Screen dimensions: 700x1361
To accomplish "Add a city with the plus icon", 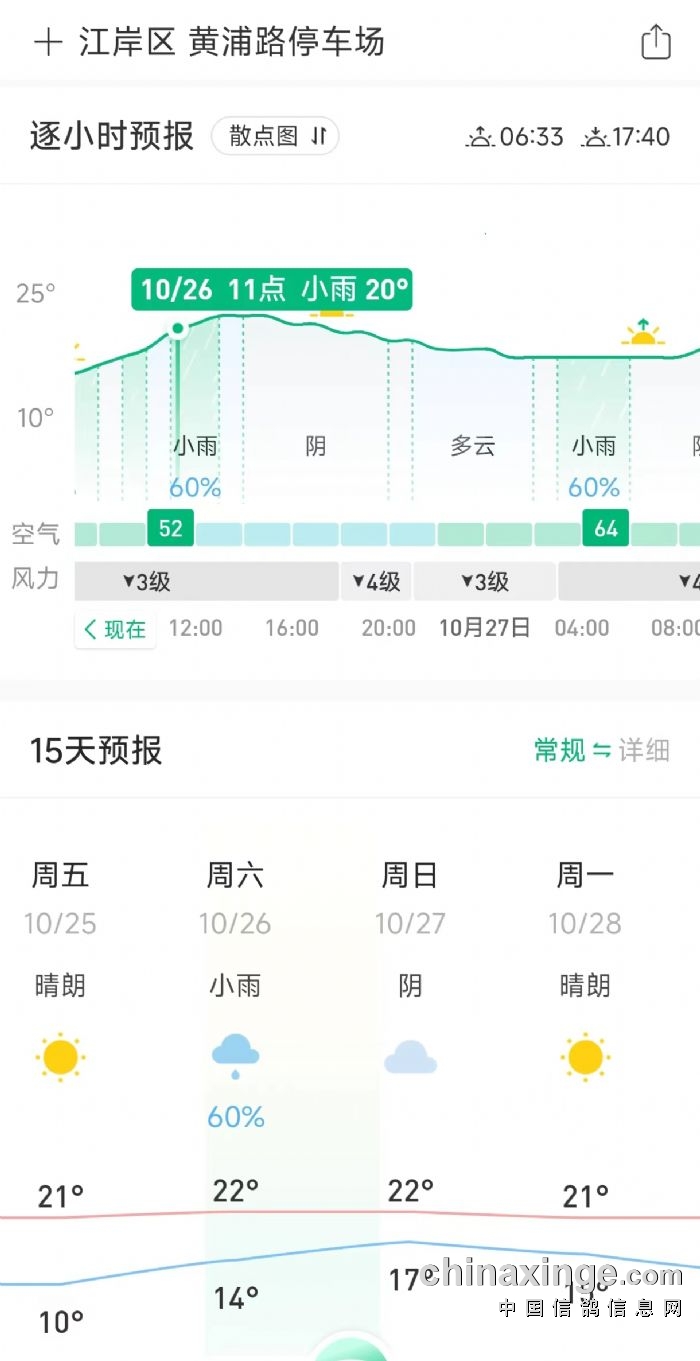I will [x=48, y=43].
